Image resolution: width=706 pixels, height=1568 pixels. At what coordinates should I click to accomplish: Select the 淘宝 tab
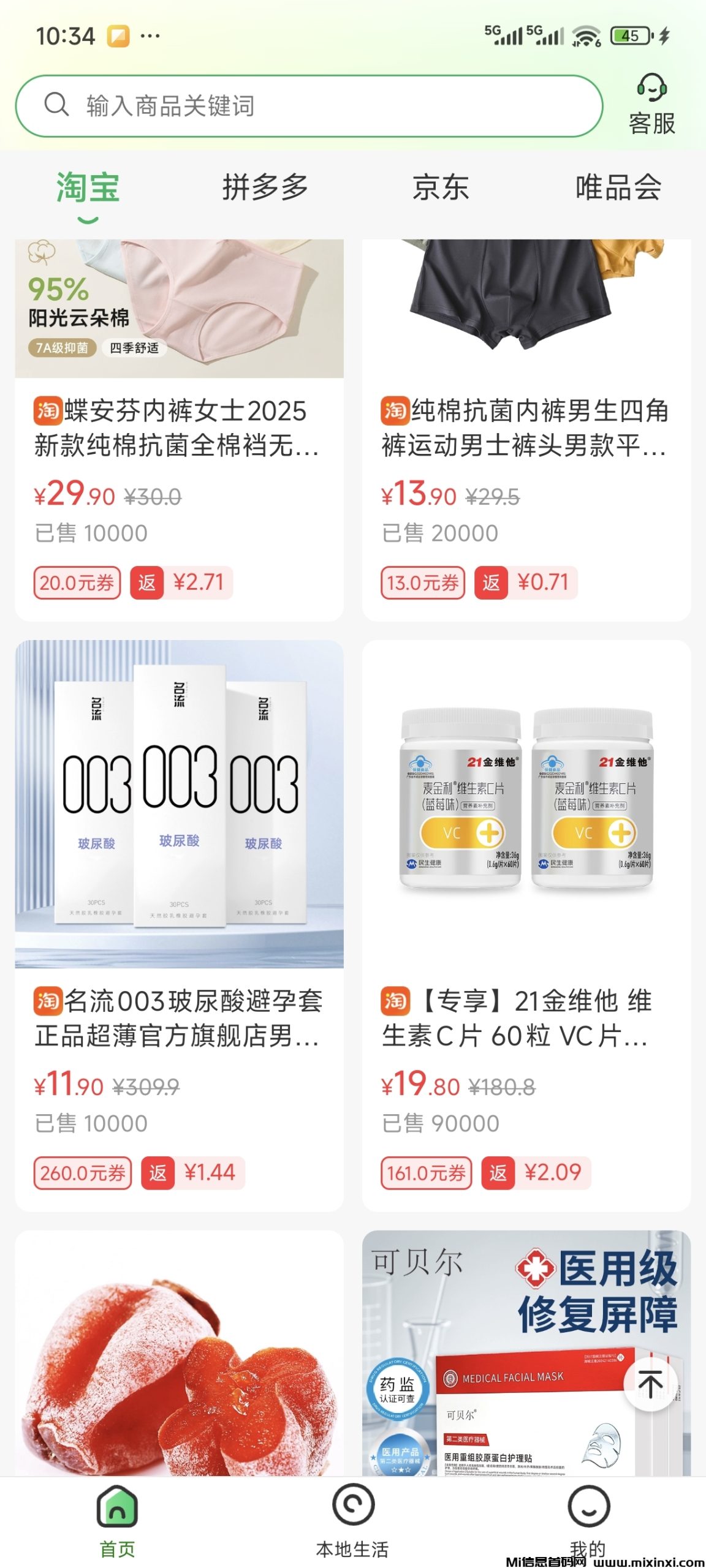coord(88,187)
